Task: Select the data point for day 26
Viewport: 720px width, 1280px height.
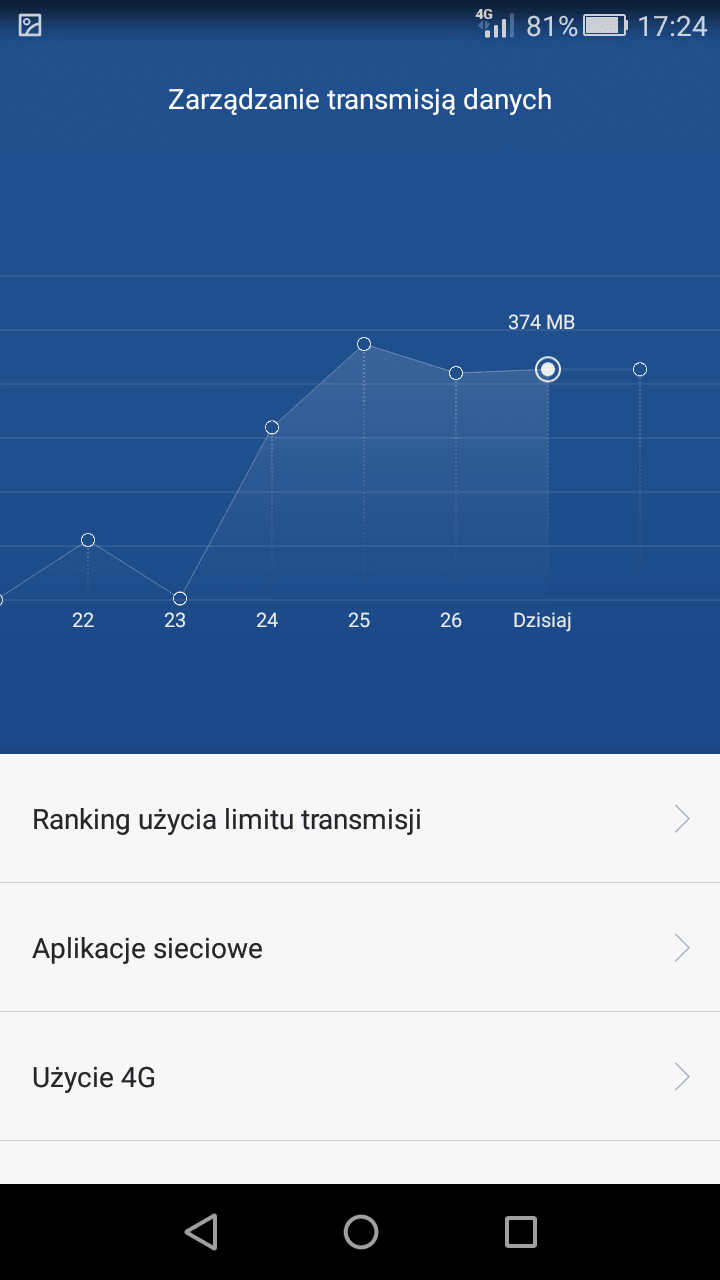Action: click(x=456, y=373)
